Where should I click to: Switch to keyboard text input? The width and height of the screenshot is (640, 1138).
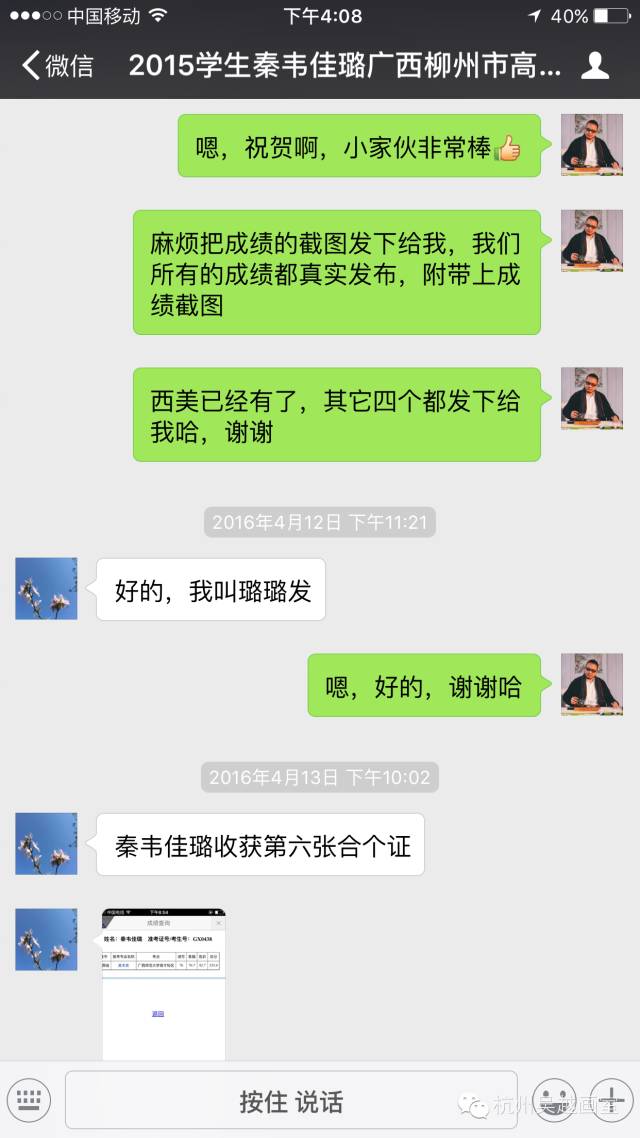(28, 1100)
